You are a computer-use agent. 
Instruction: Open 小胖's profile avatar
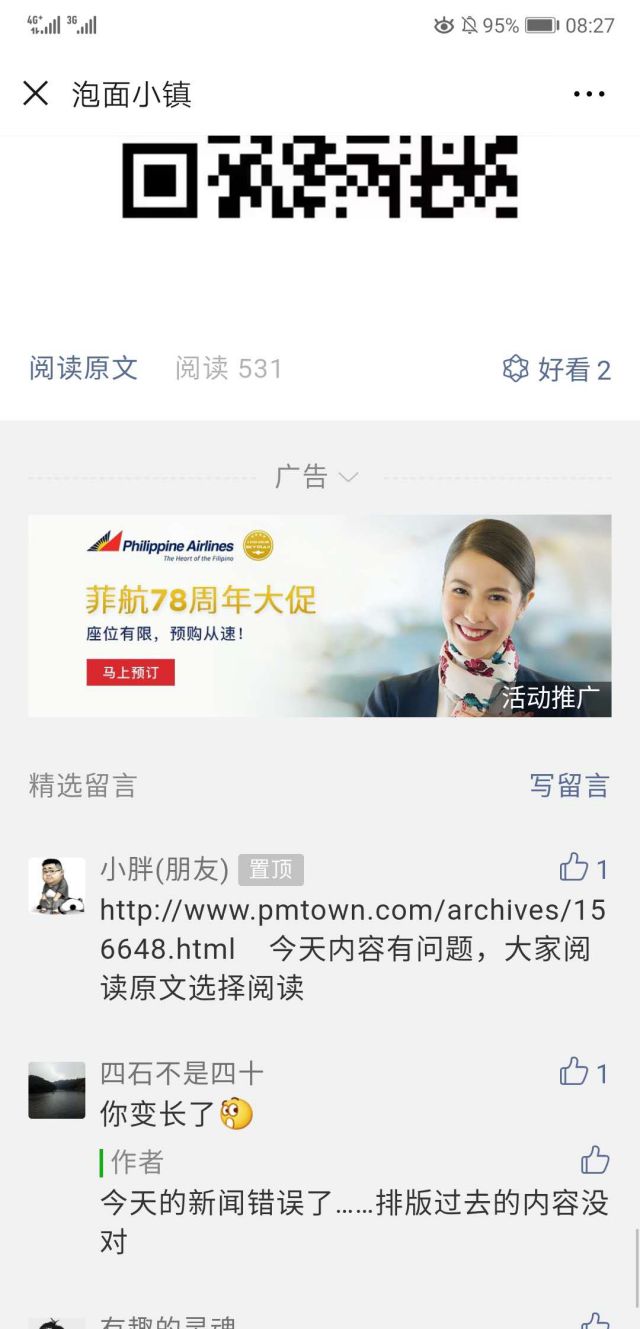click(56, 885)
